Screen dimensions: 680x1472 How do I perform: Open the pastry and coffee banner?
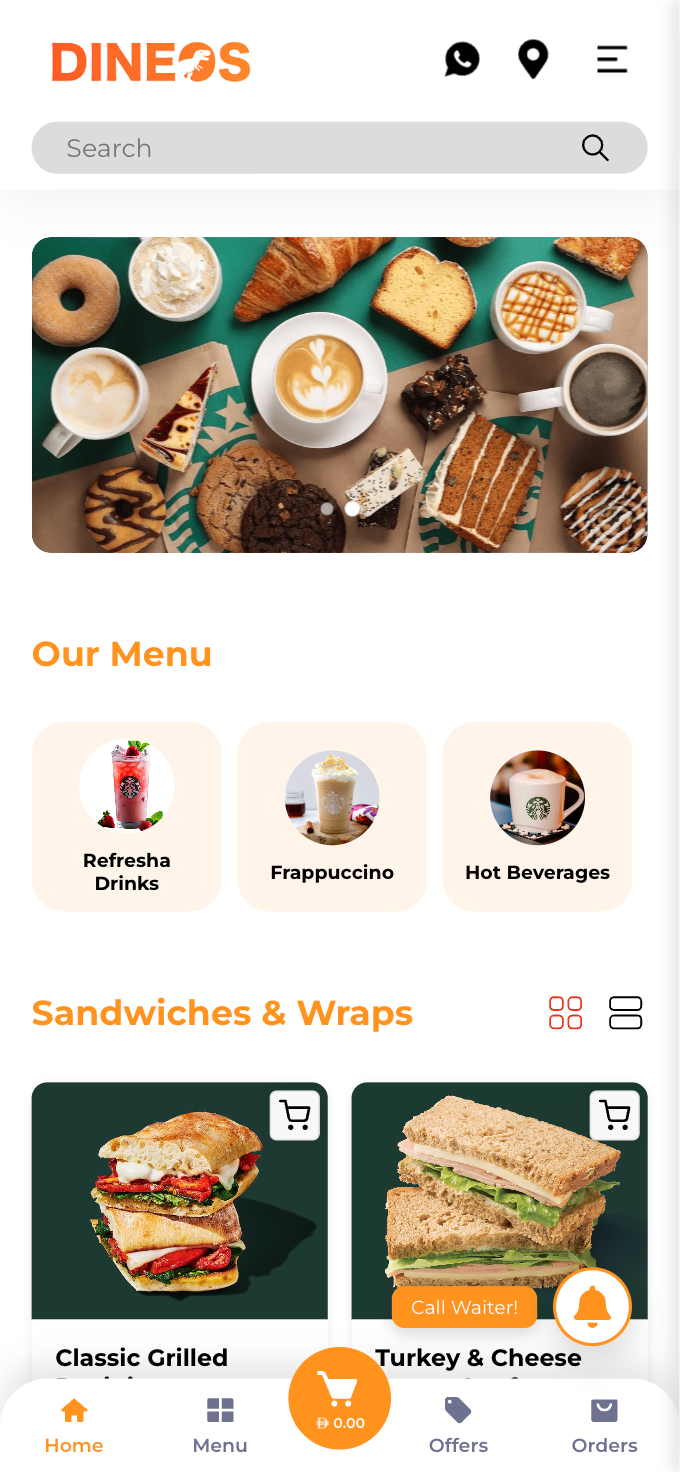(x=340, y=395)
